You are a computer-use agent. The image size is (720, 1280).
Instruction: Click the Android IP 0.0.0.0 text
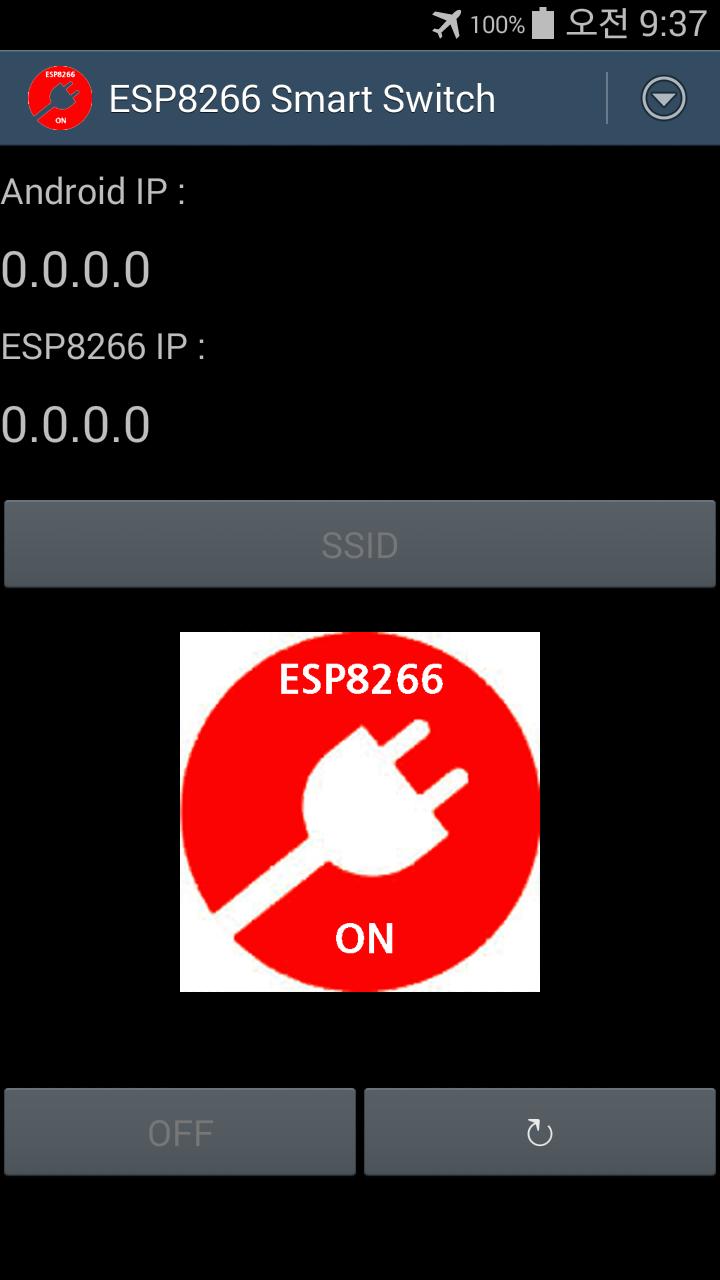coord(75,268)
